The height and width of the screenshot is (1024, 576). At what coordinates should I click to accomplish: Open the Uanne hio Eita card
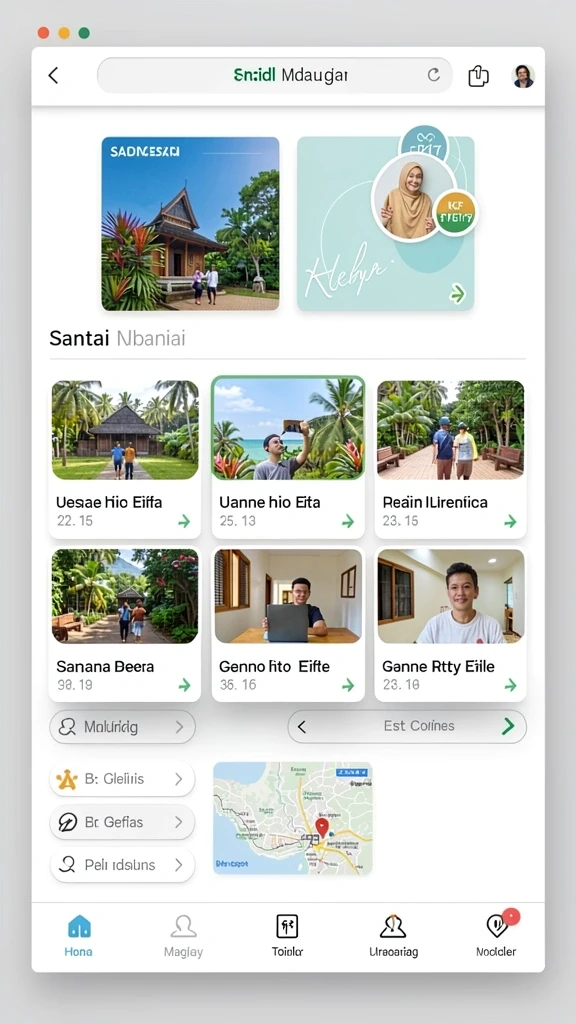pyautogui.click(x=288, y=457)
